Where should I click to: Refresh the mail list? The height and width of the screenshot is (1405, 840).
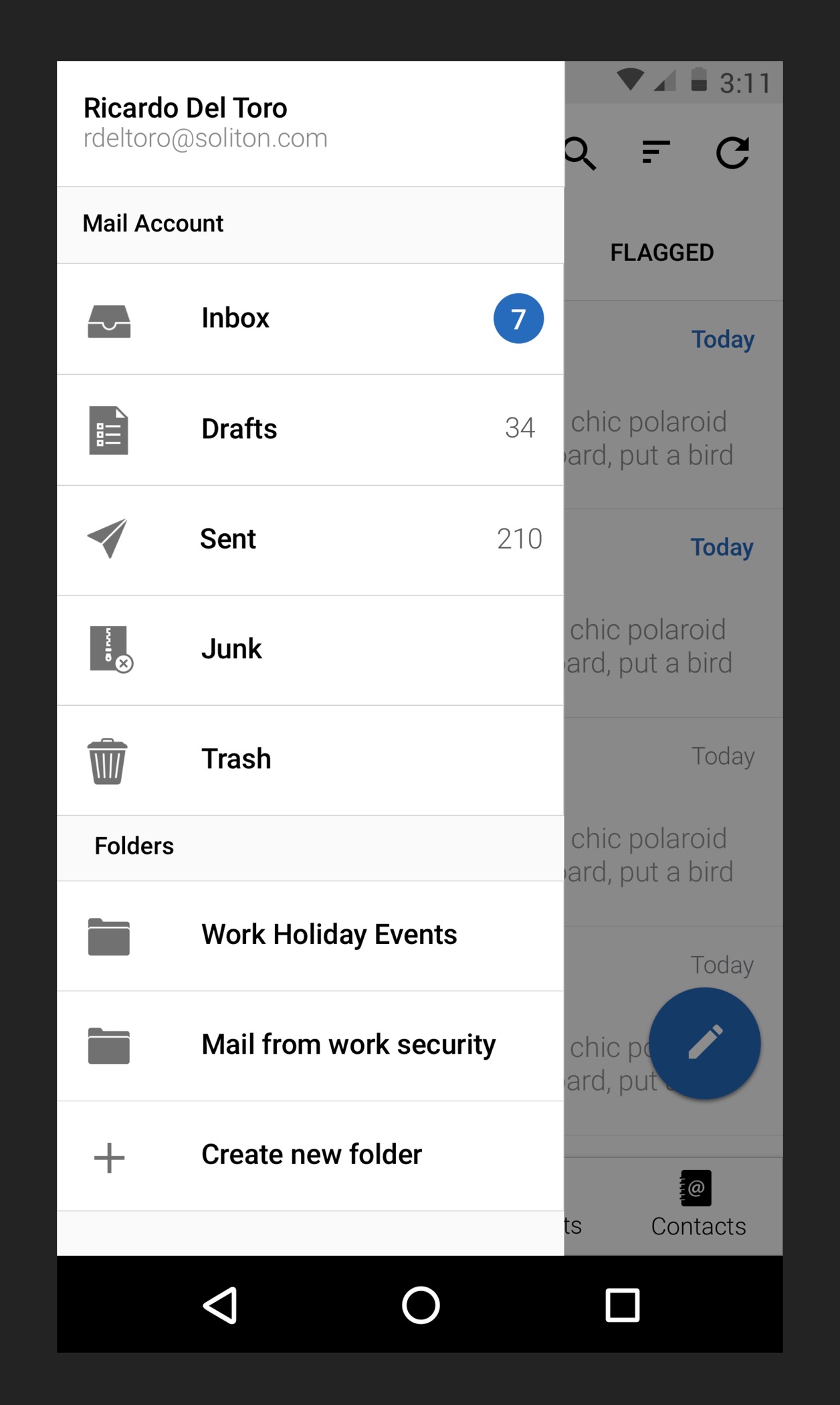[x=733, y=153]
